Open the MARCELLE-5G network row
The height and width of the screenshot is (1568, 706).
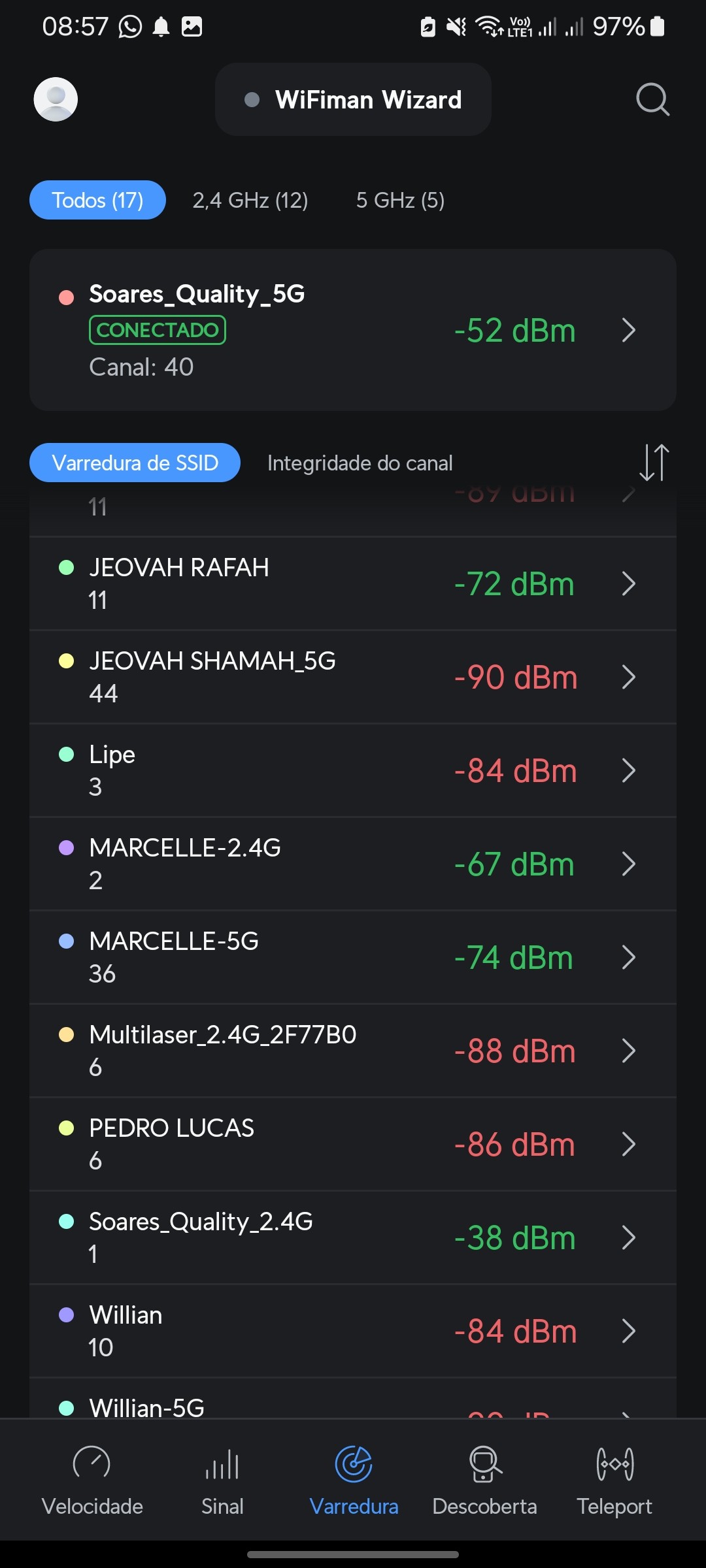tap(353, 957)
